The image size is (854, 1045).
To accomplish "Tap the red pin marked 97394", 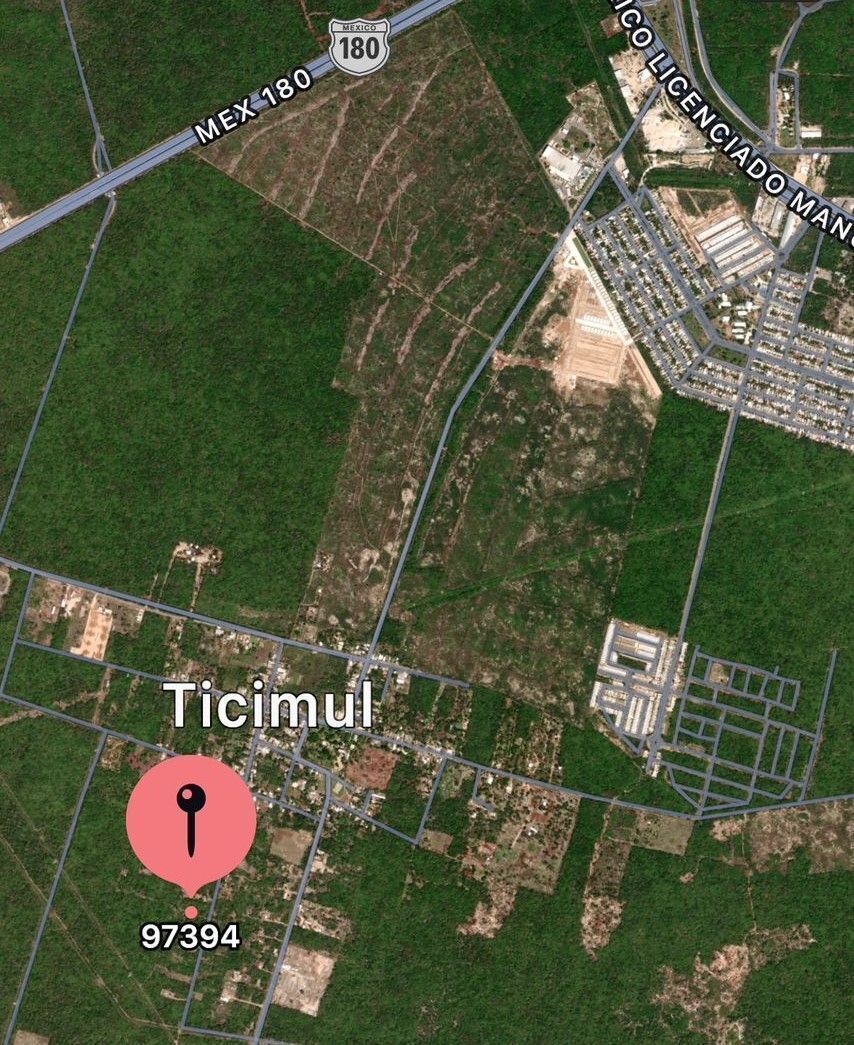I will (x=191, y=821).
